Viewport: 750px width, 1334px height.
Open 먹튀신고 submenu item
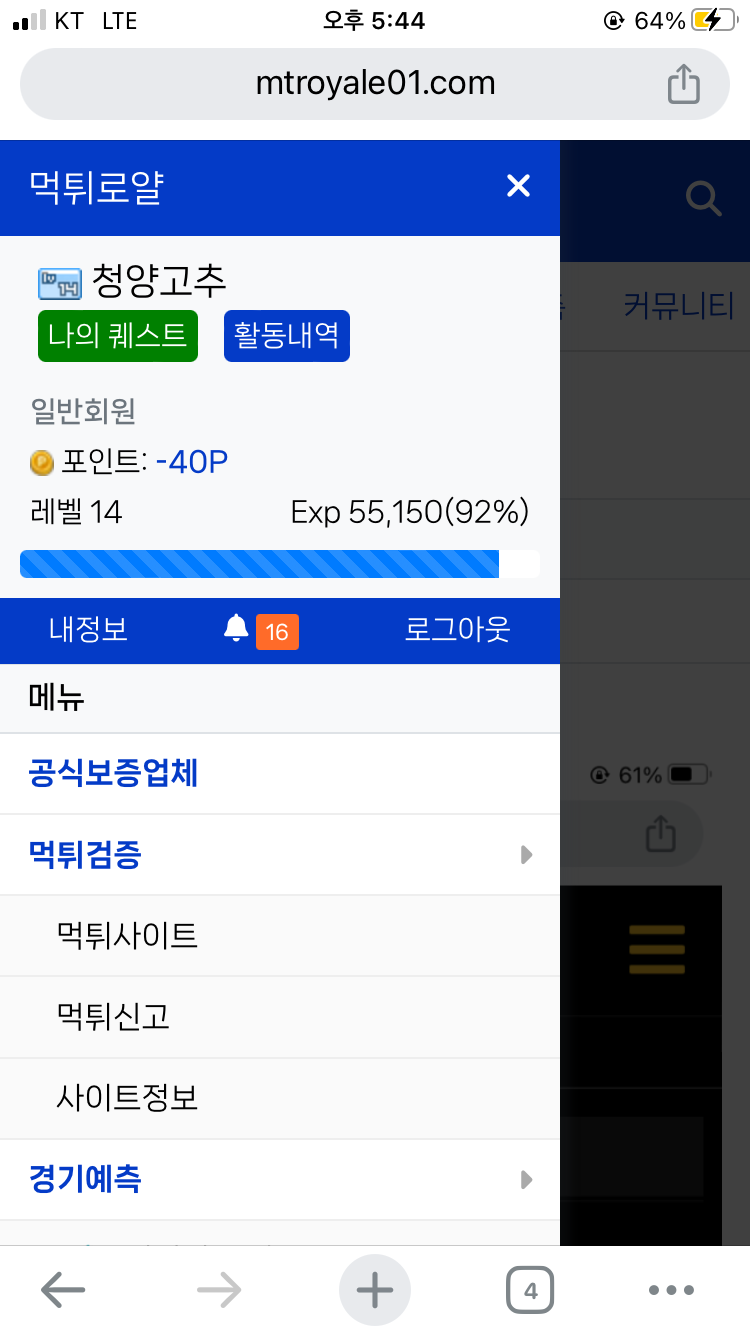113,1017
